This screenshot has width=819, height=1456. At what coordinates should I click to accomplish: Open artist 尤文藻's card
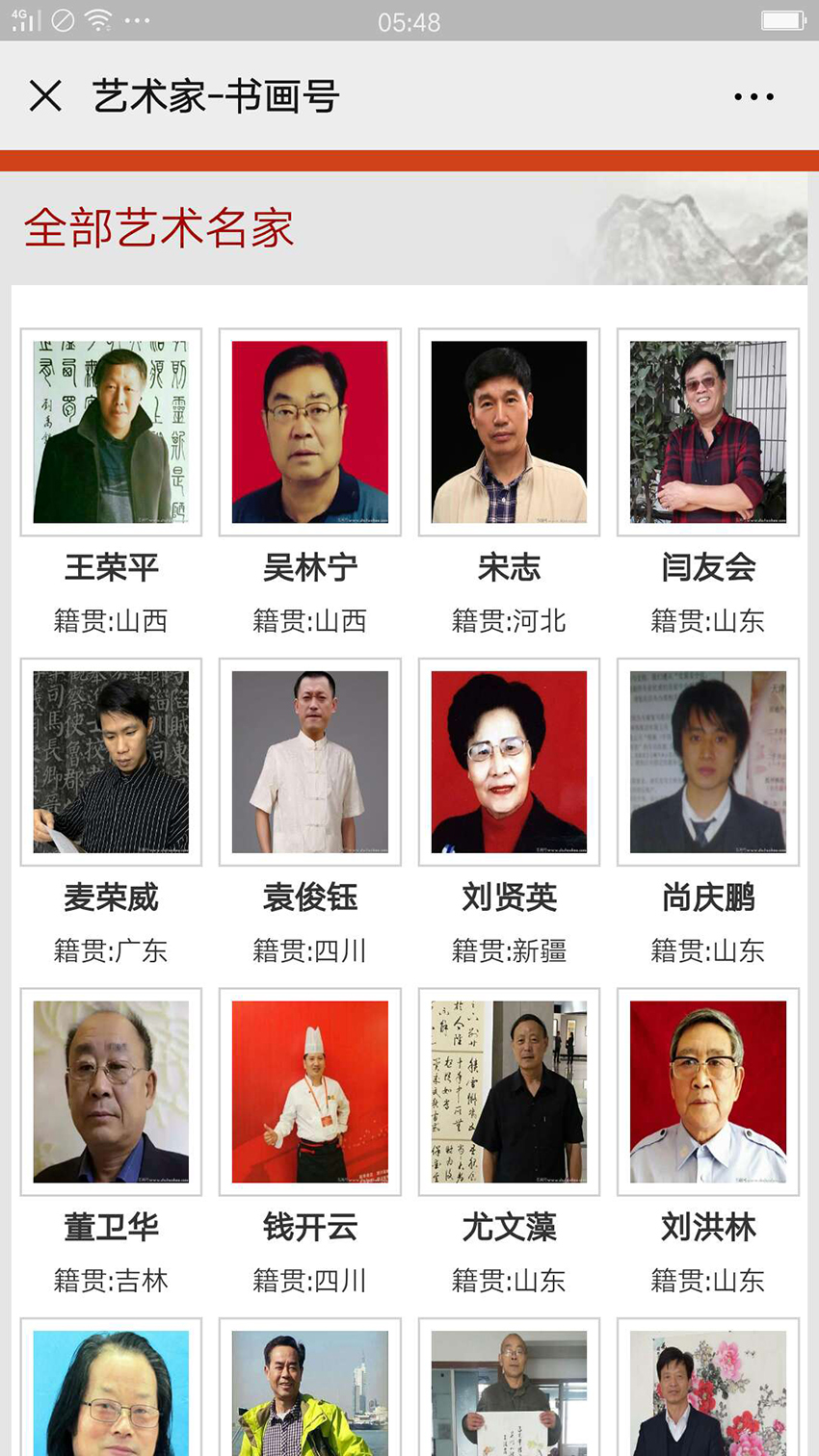pyautogui.click(x=509, y=1091)
